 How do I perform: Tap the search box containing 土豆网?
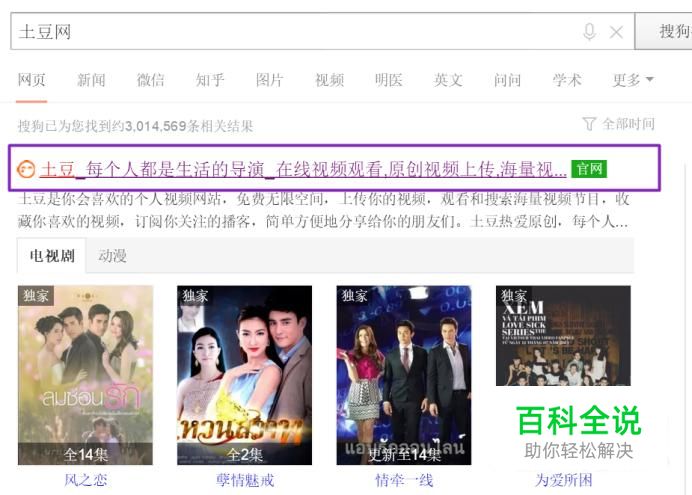click(290, 32)
